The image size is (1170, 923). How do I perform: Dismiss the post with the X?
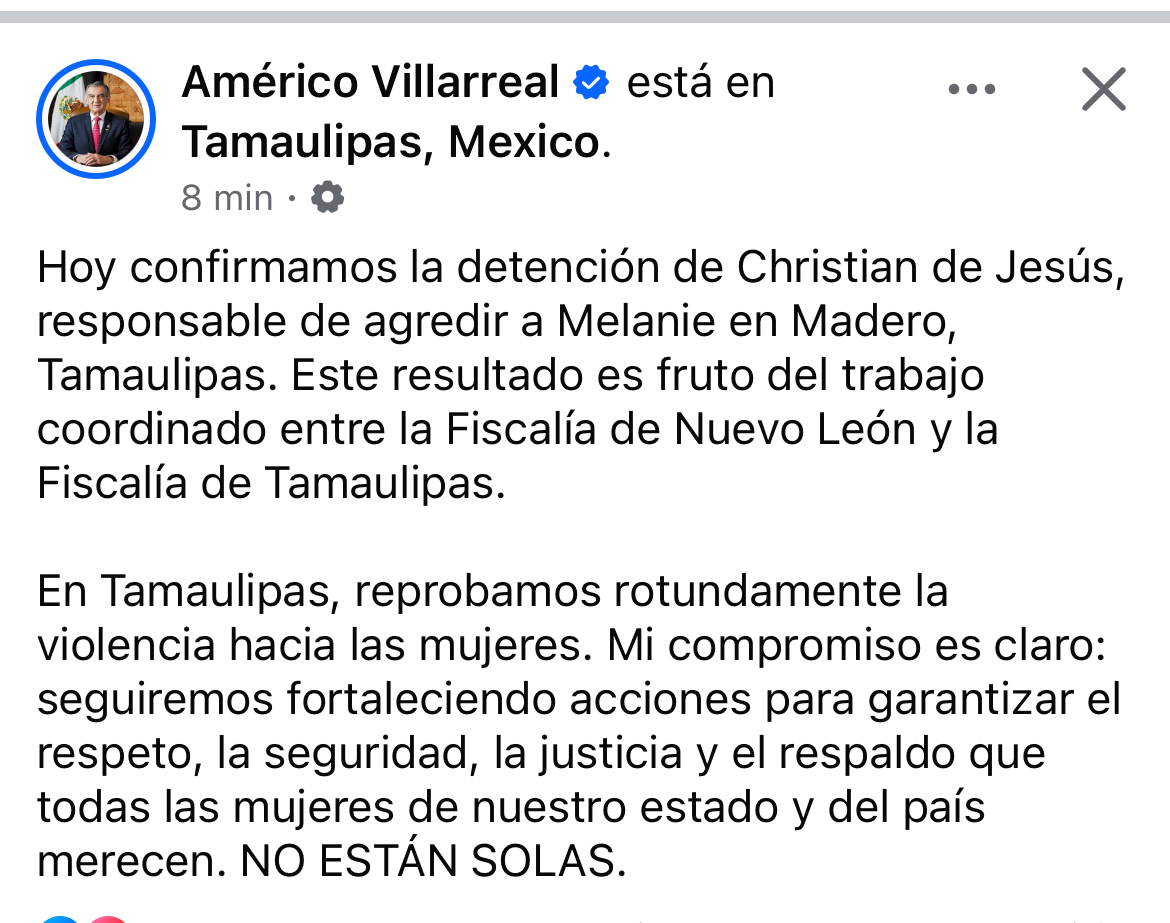tap(1104, 89)
